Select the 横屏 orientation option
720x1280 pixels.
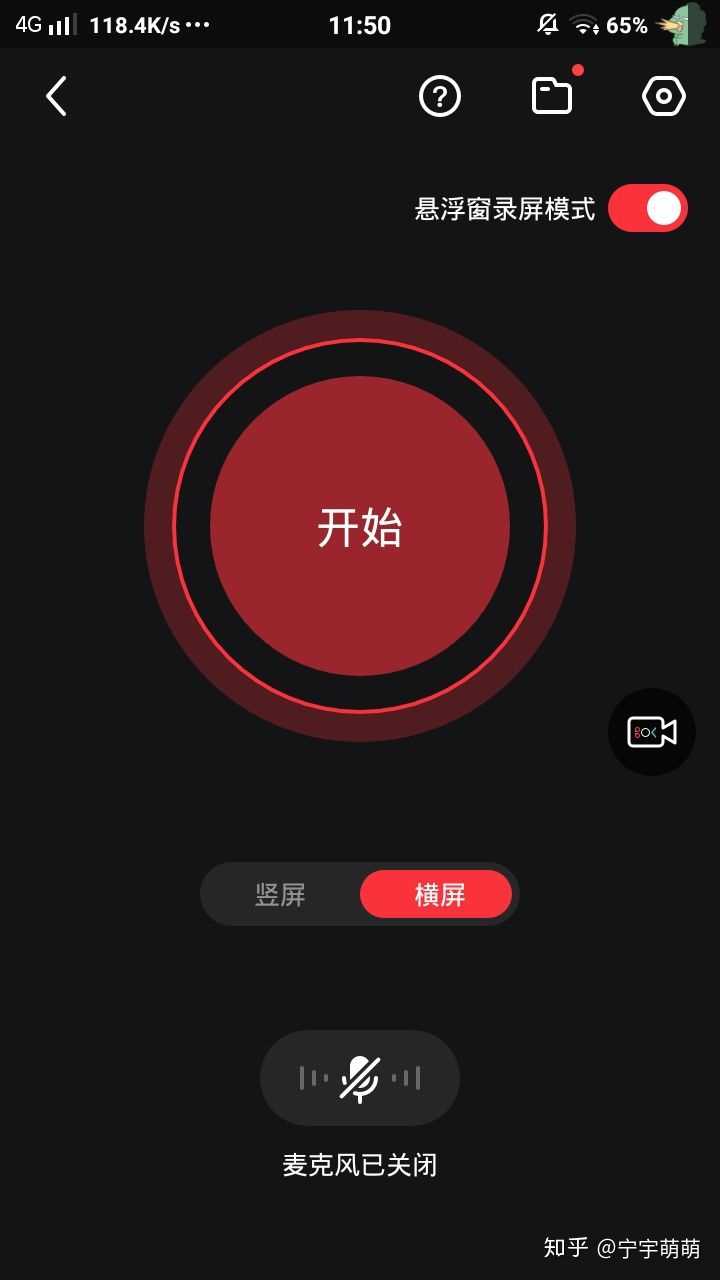(437, 894)
